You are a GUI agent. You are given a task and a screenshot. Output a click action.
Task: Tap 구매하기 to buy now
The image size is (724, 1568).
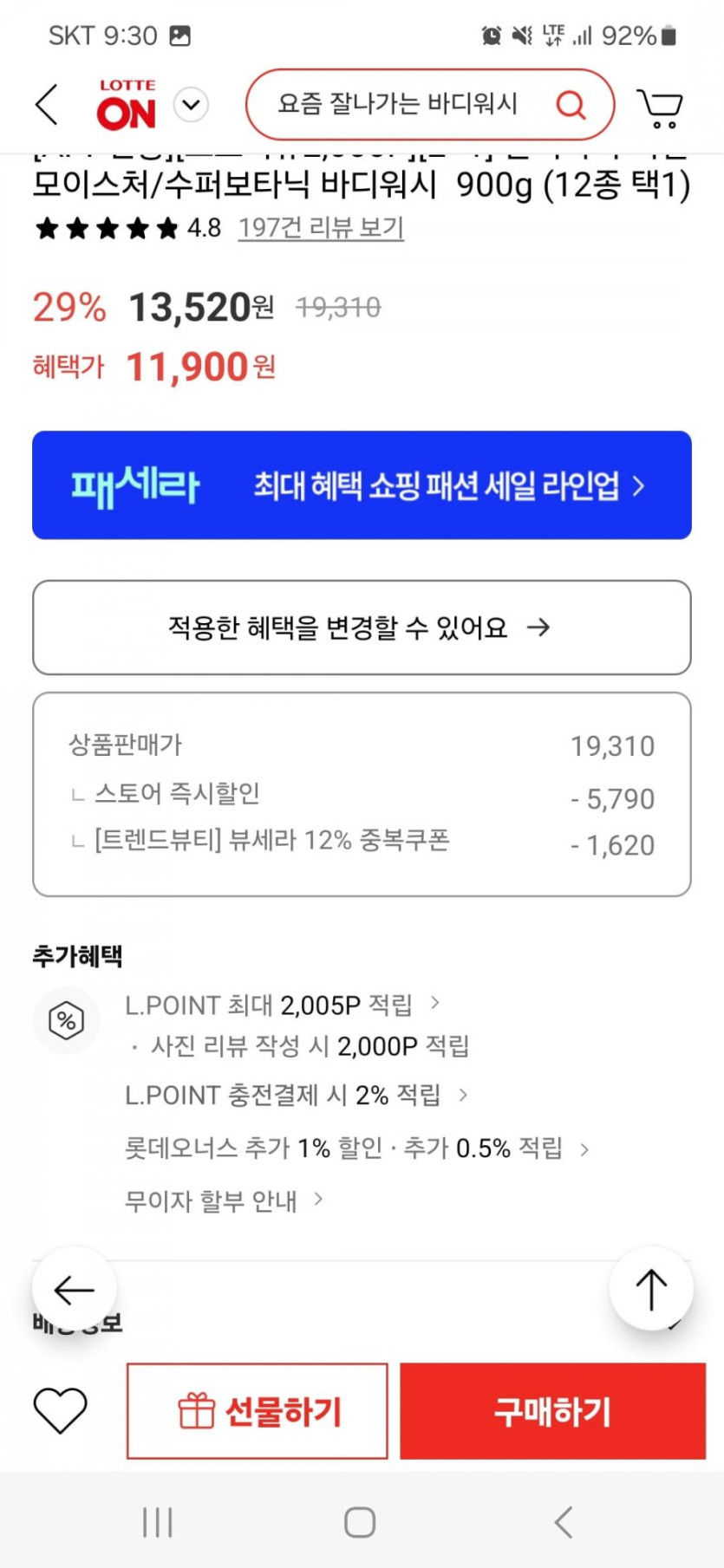(552, 1411)
